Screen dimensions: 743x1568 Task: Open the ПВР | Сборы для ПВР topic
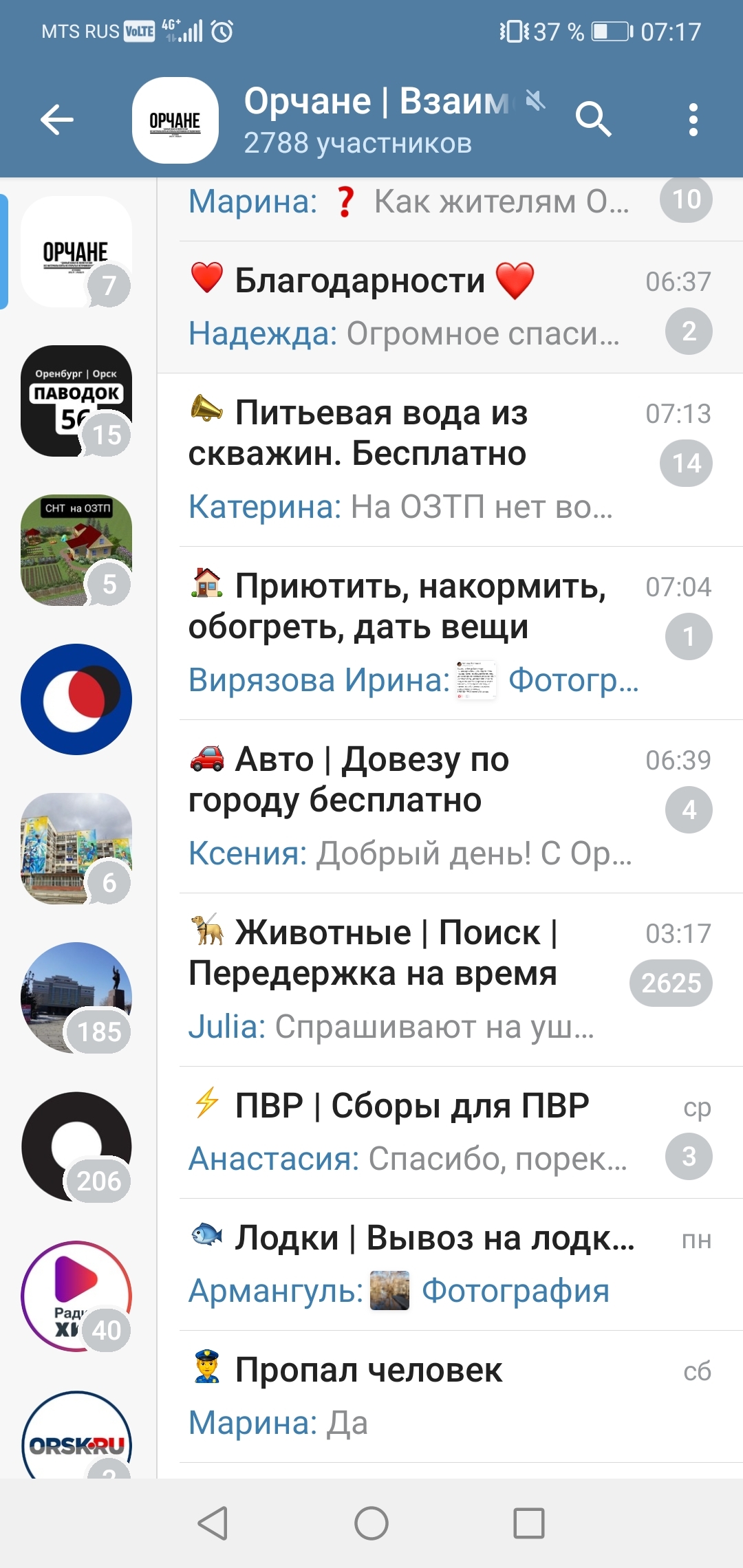[413, 1132]
